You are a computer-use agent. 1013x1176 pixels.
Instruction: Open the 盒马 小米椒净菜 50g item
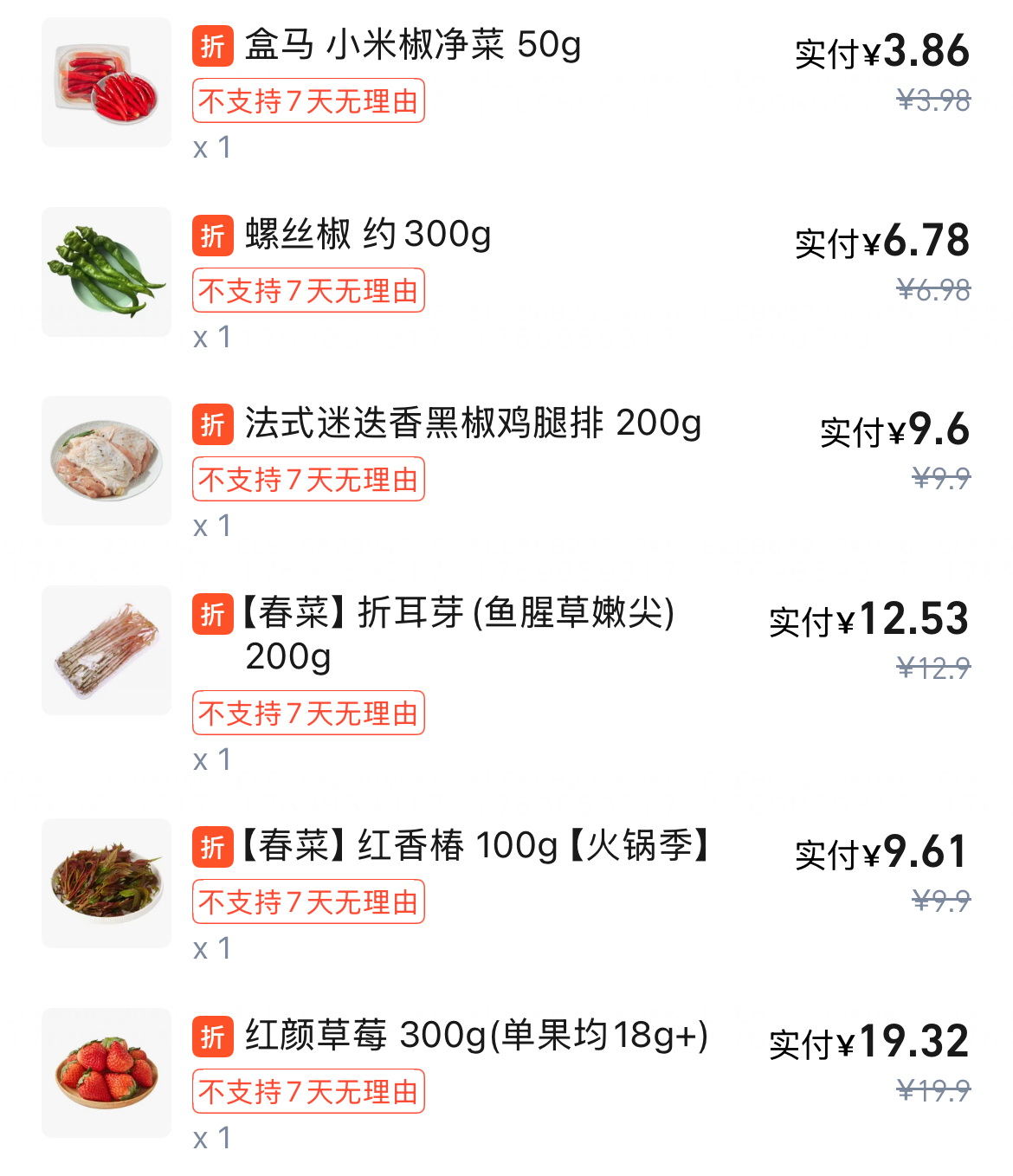tap(412, 45)
